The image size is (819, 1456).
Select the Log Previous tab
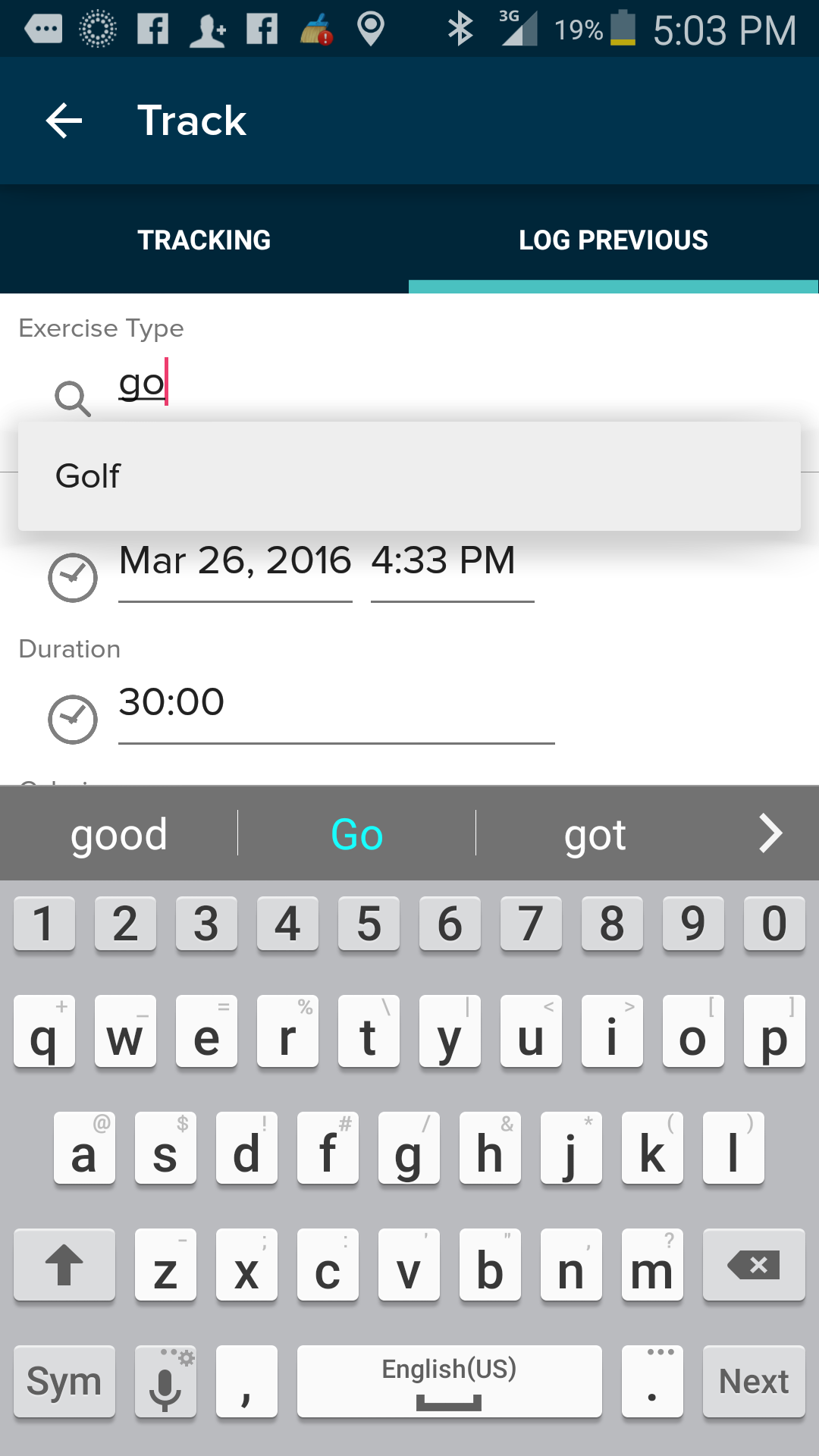point(613,240)
